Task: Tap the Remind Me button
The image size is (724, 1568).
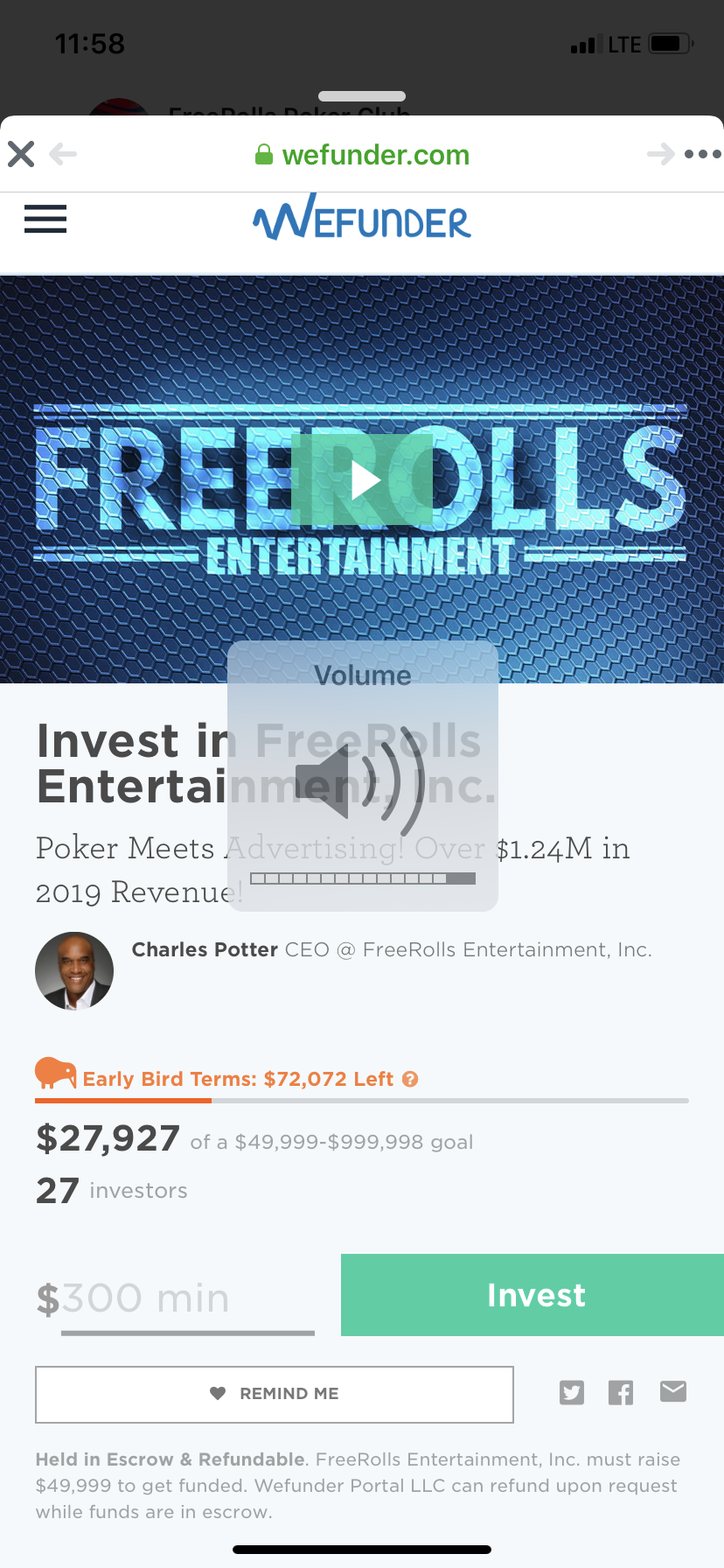Action: [x=275, y=1394]
